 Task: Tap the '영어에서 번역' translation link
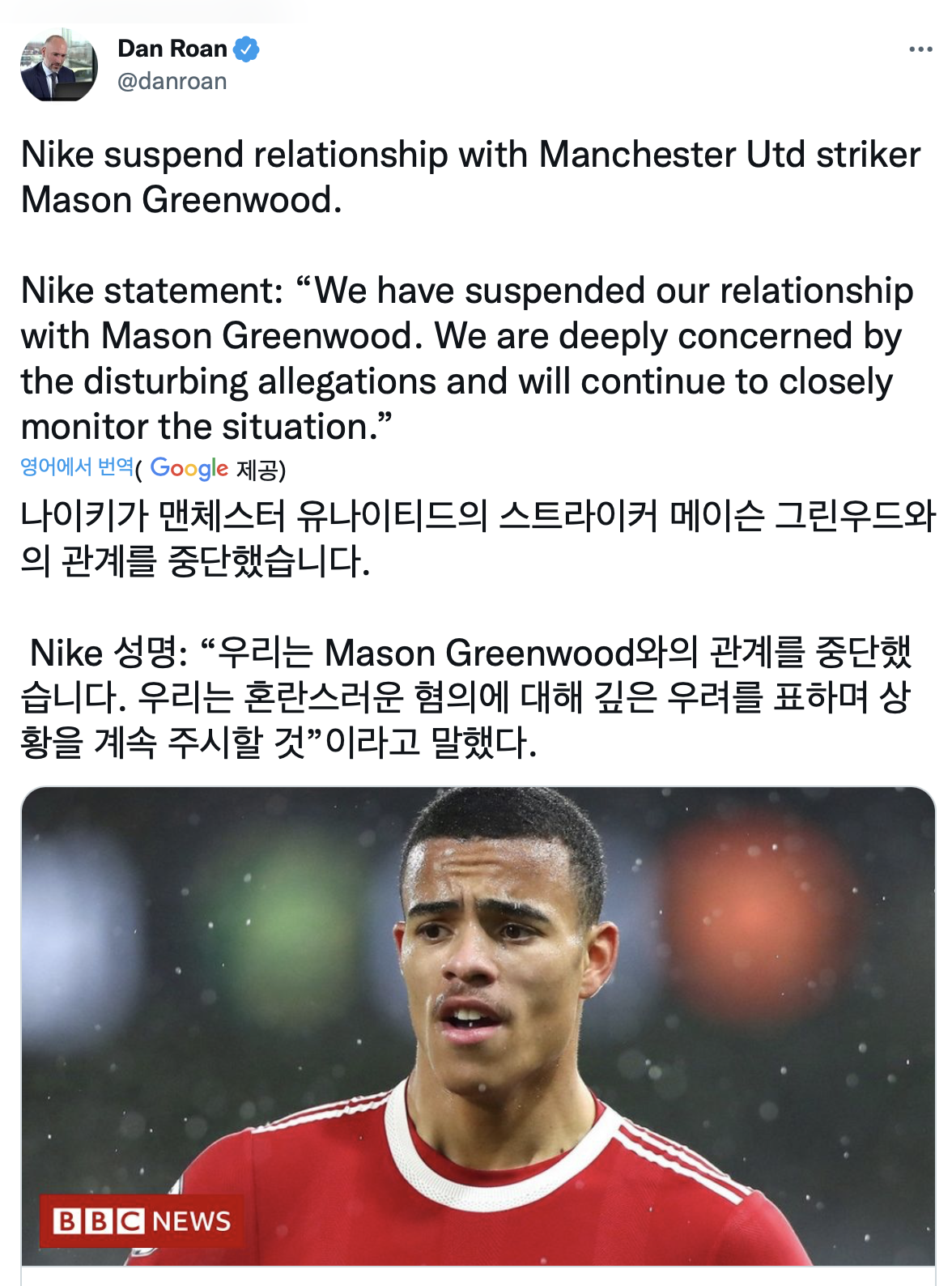pyautogui.click(x=77, y=466)
